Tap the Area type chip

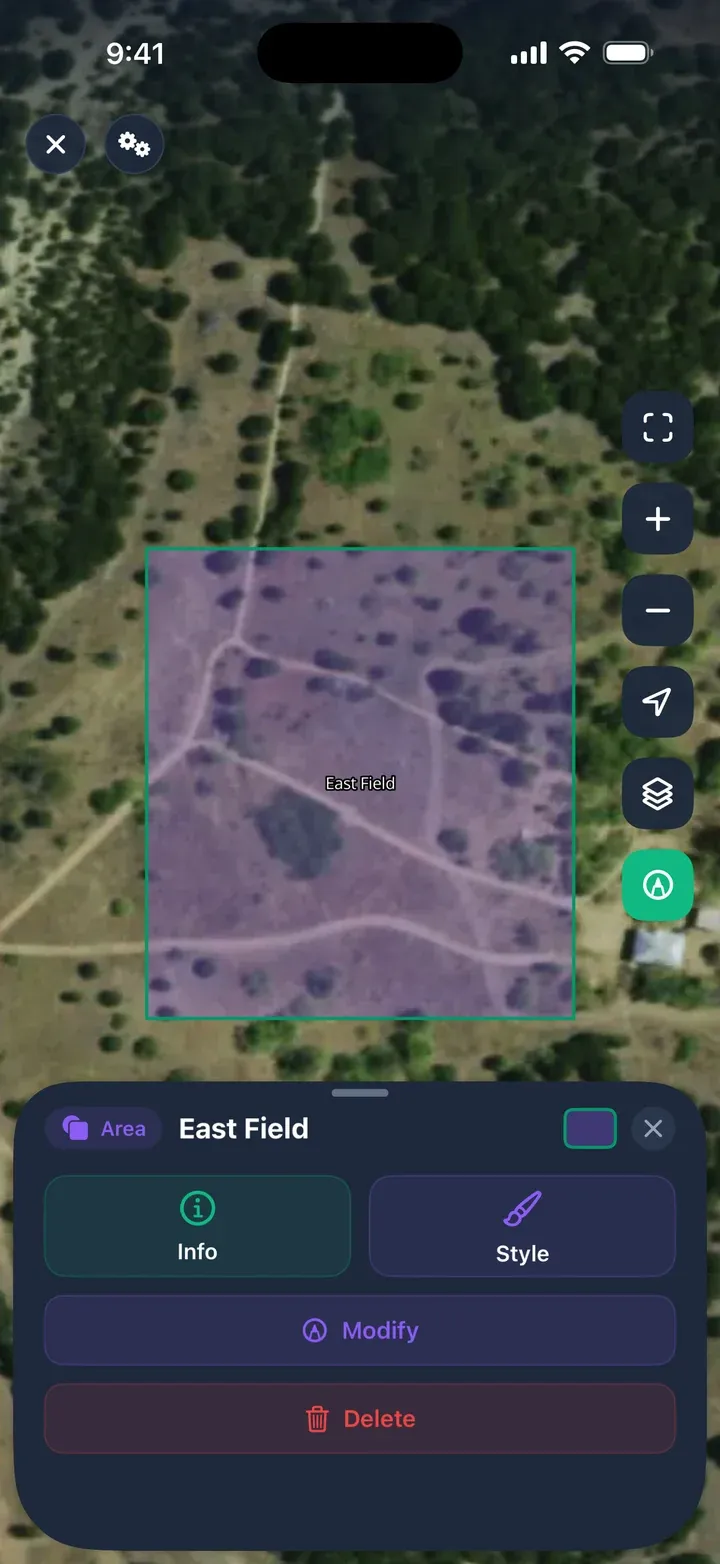pyautogui.click(x=104, y=1129)
